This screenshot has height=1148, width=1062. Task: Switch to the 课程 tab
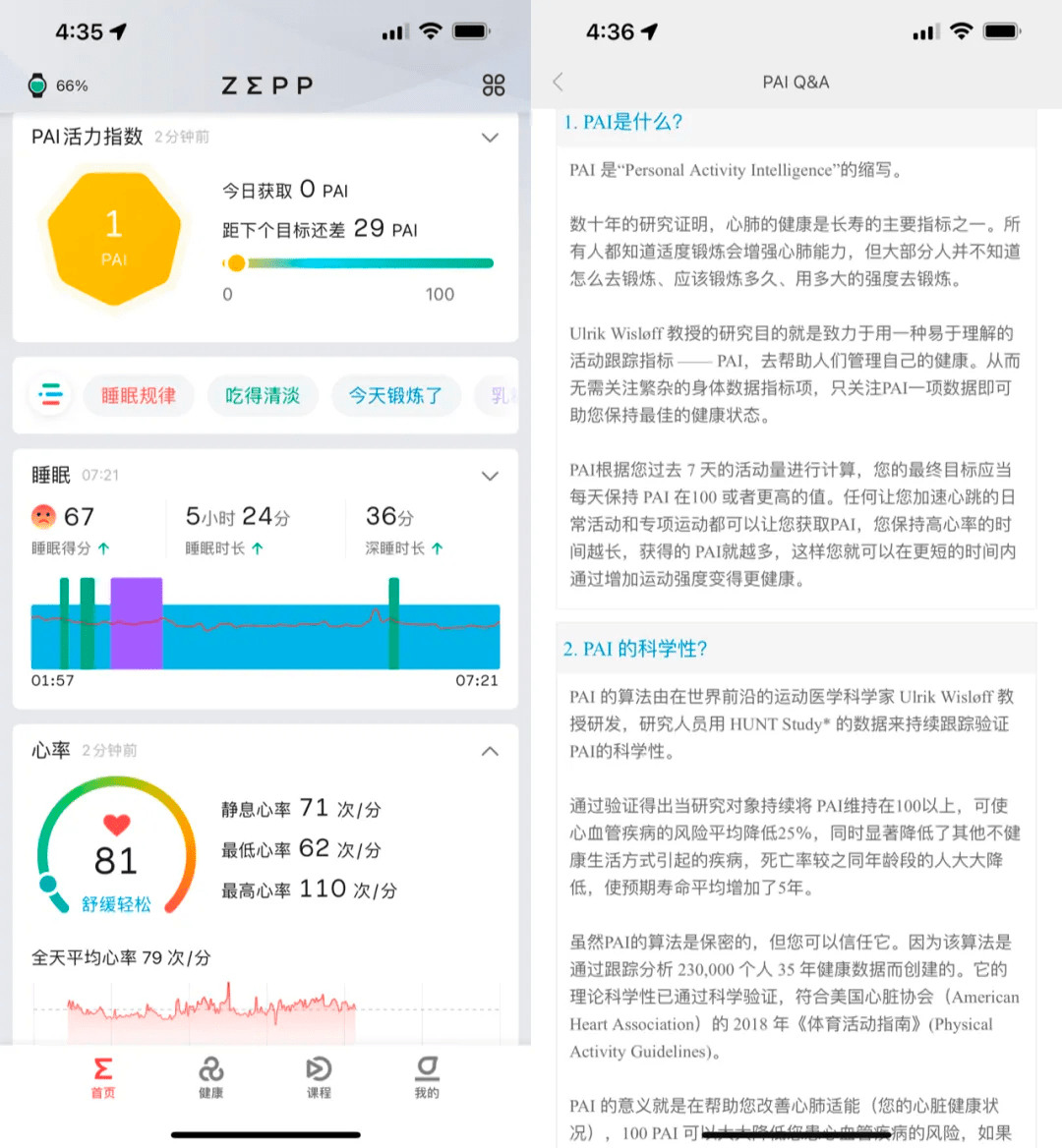click(x=319, y=1077)
